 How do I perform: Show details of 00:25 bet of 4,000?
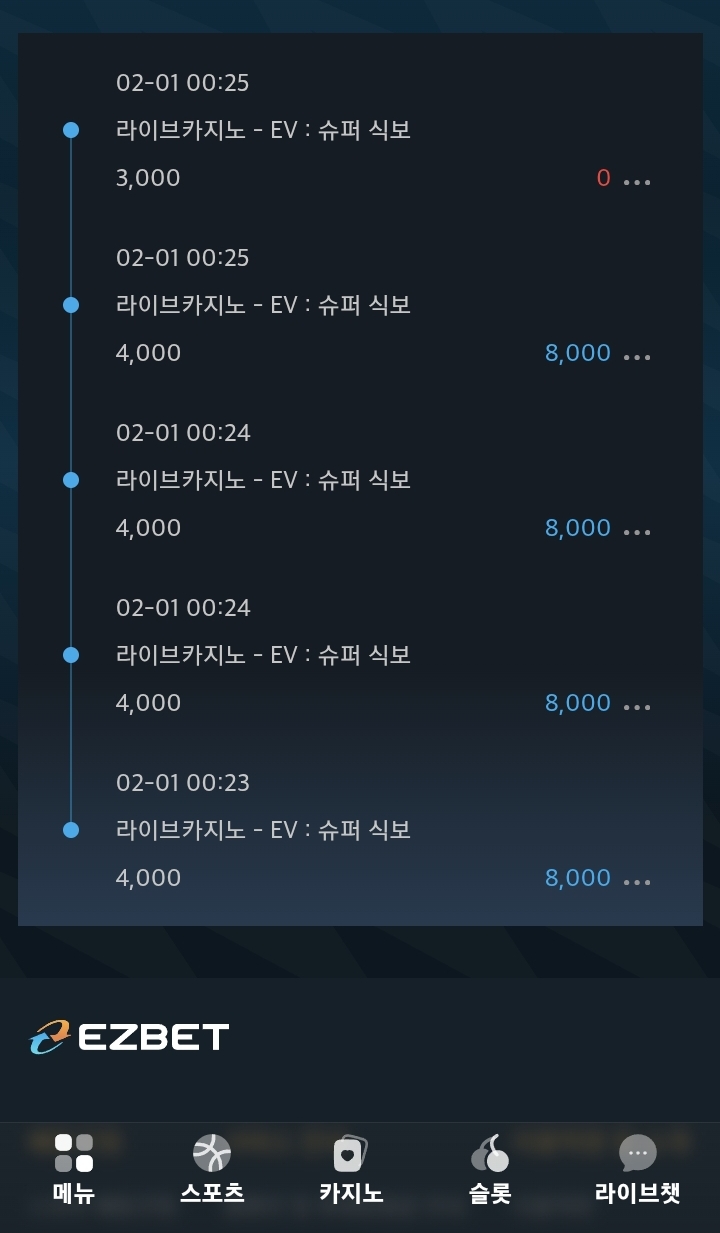[x=637, y=356]
